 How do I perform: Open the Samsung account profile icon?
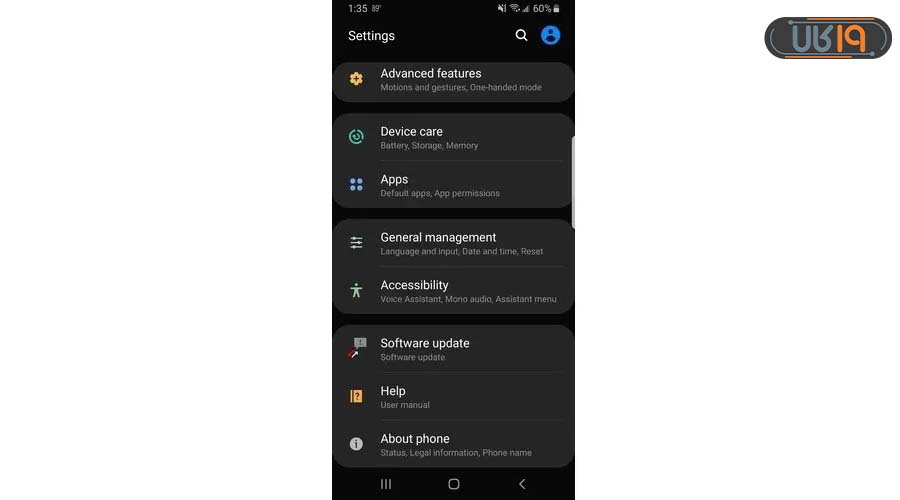(550, 35)
